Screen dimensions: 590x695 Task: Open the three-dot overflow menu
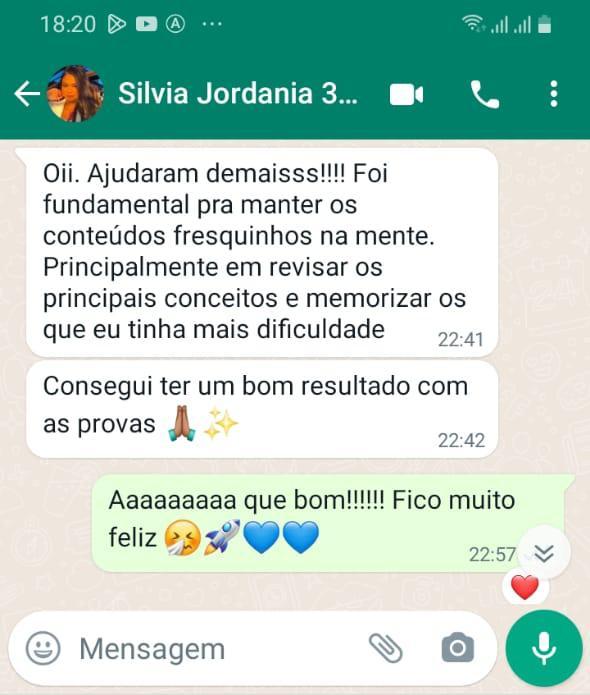tap(554, 94)
